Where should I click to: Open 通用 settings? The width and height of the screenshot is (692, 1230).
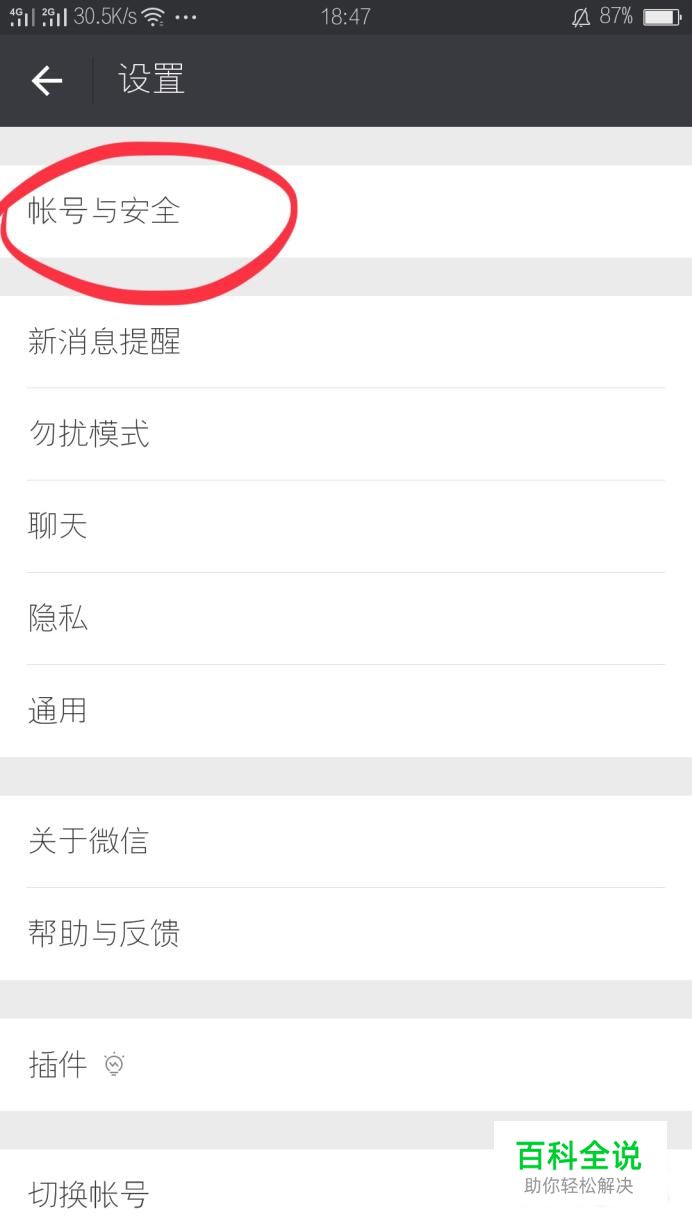pyautogui.click(x=58, y=711)
